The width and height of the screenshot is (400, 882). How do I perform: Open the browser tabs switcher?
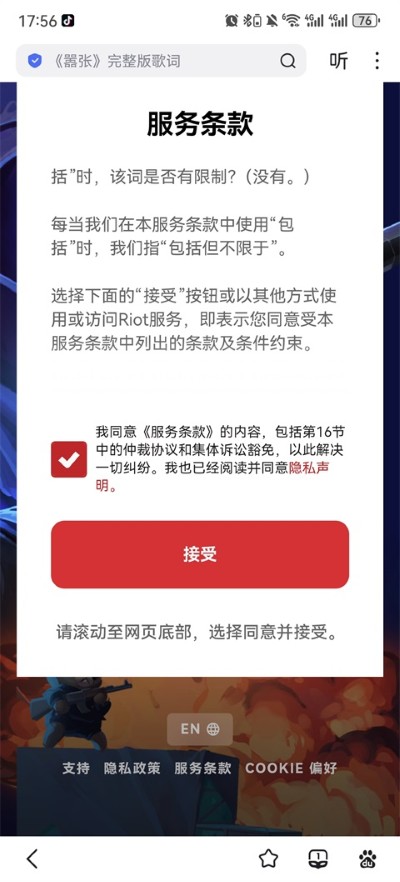(318, 859)
